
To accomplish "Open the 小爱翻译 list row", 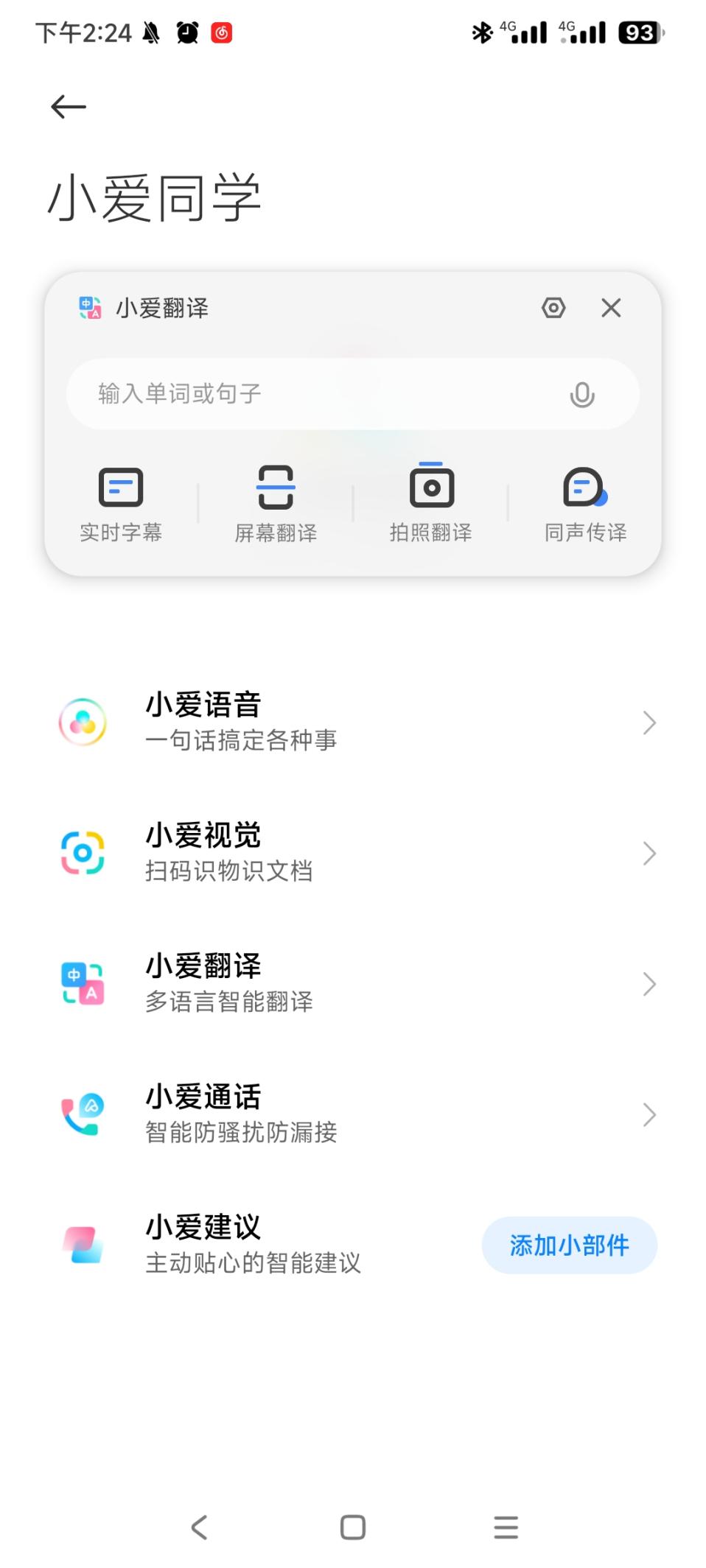I will pyautogui.click(x=354, y=984).
